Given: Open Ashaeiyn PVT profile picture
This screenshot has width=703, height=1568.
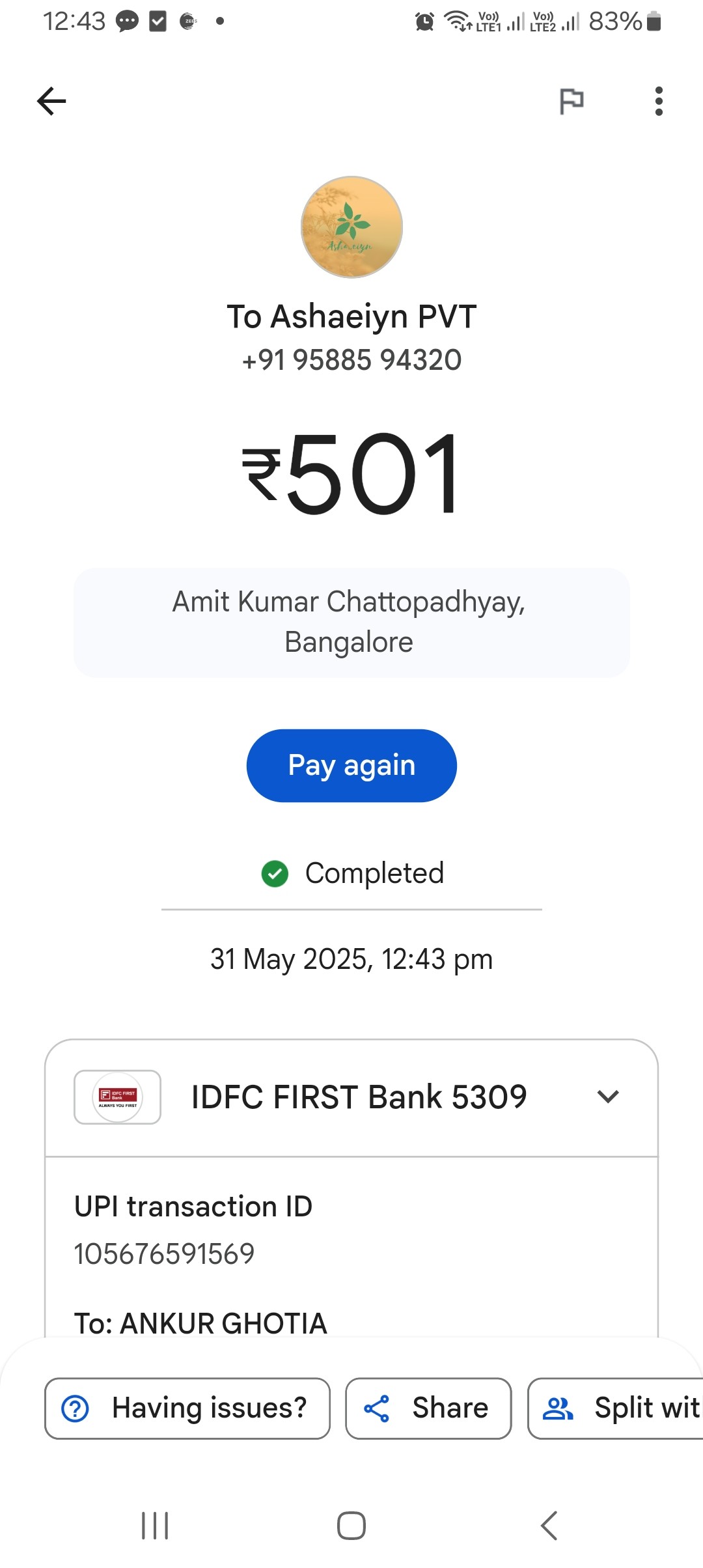Looking at the screenshot, I should [351, 227].
